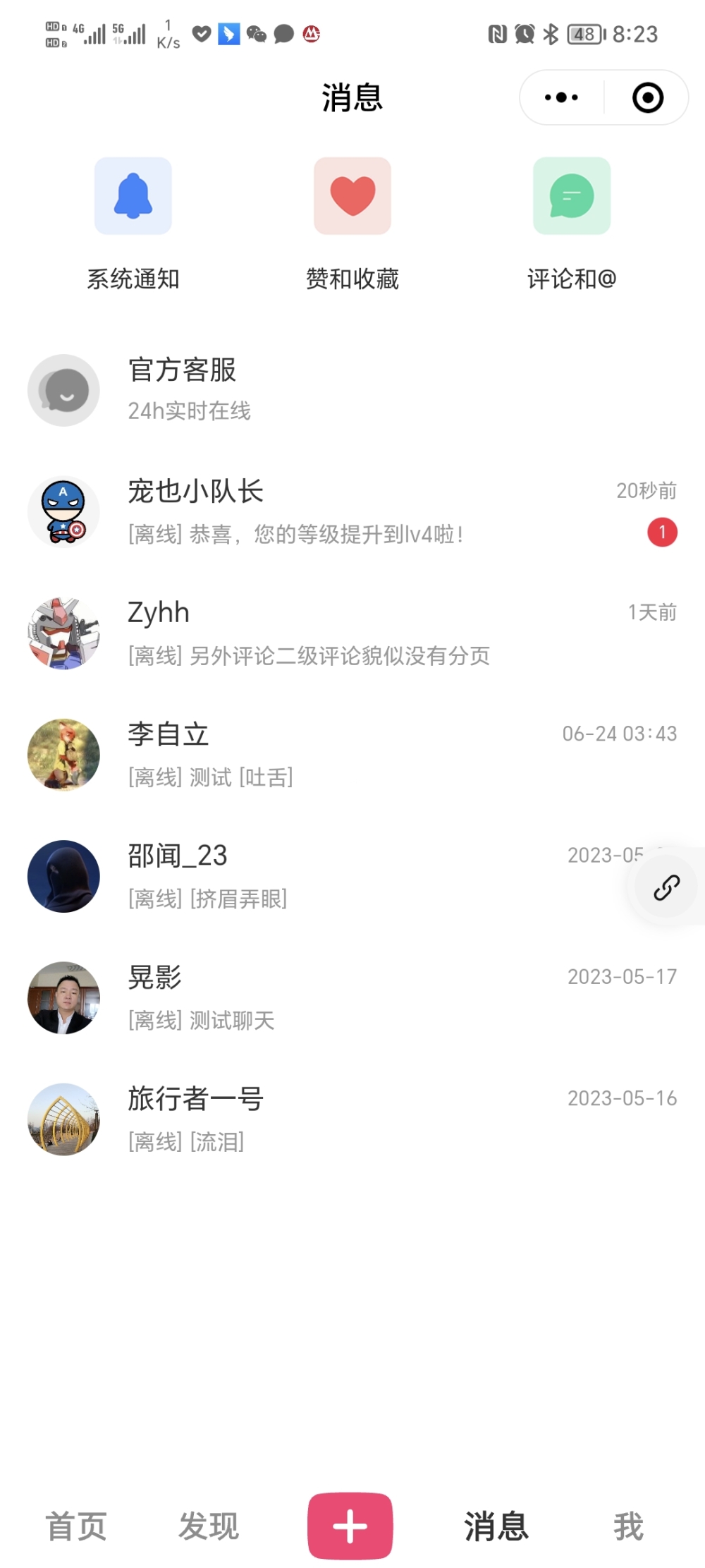705x1568 pixels.
Task: Go to the 我 profile tab
Action: pos(628,1526)
